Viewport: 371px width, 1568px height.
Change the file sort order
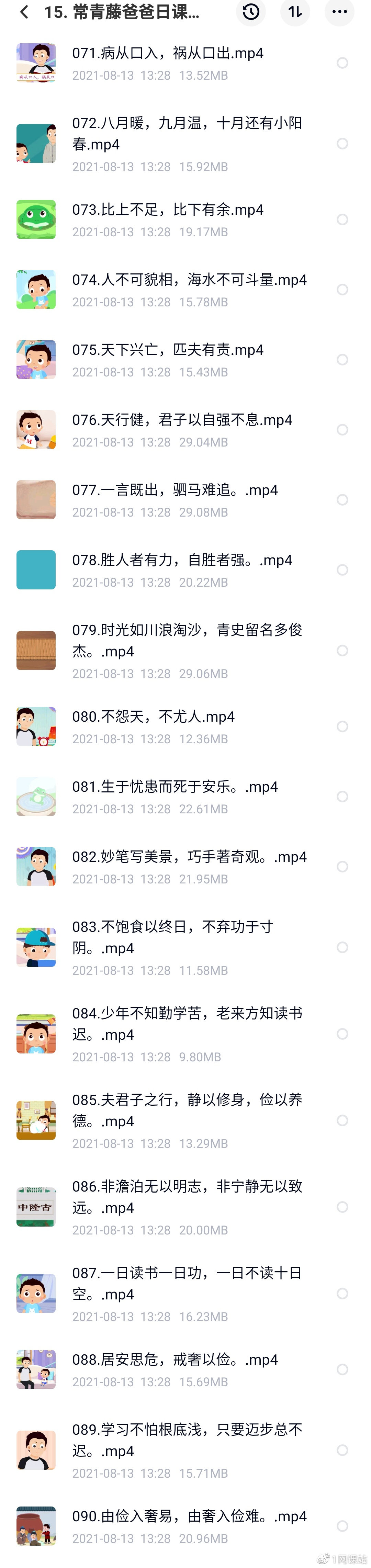coord(295,12)
